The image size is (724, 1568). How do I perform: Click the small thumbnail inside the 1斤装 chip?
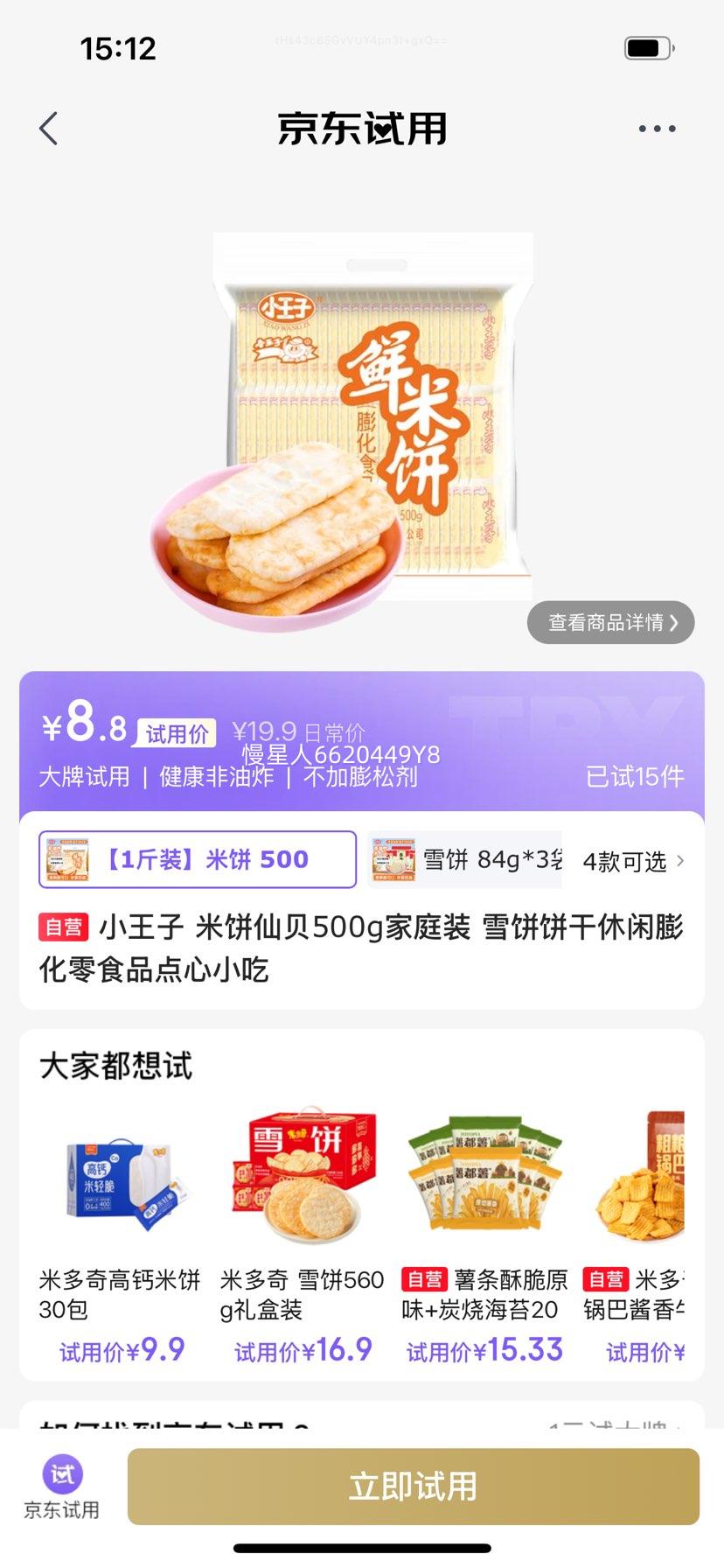tap(65, 859)
